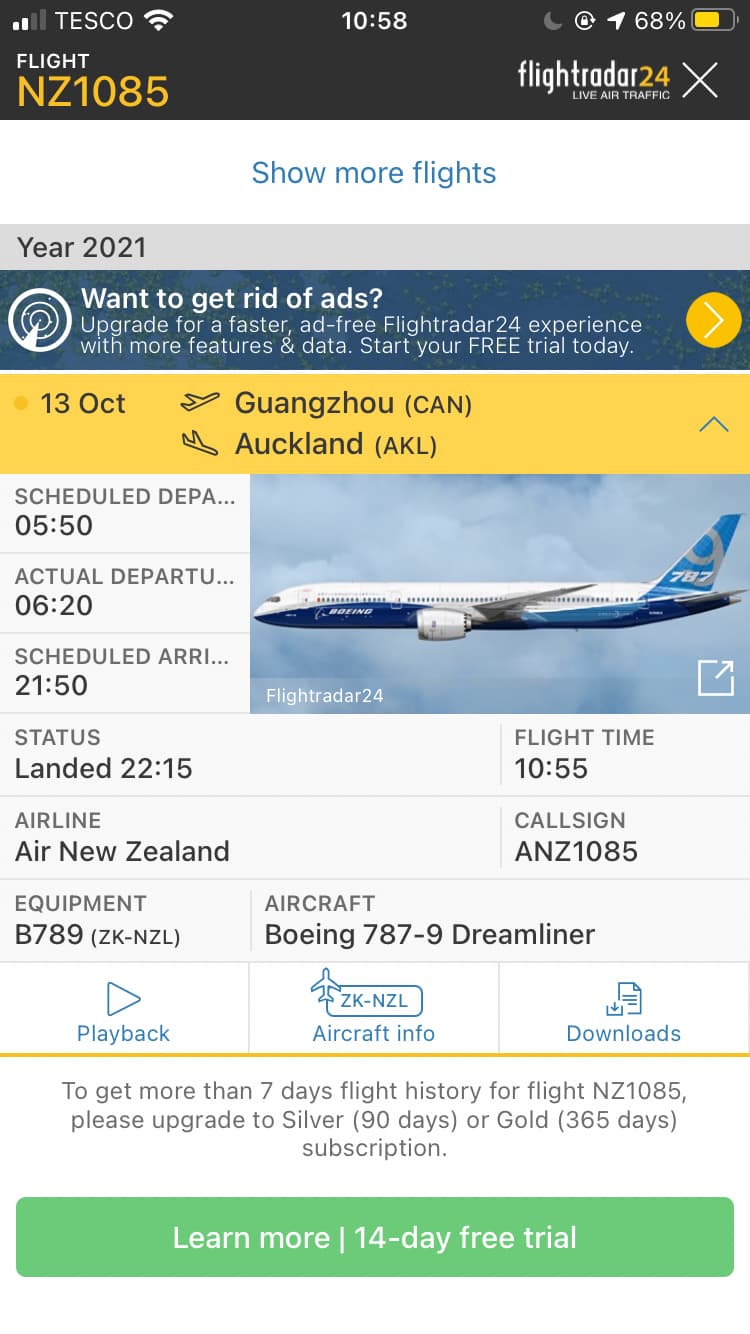Close the NZ1085 flight panel
750x1334 pixels.
pos(700,80)
